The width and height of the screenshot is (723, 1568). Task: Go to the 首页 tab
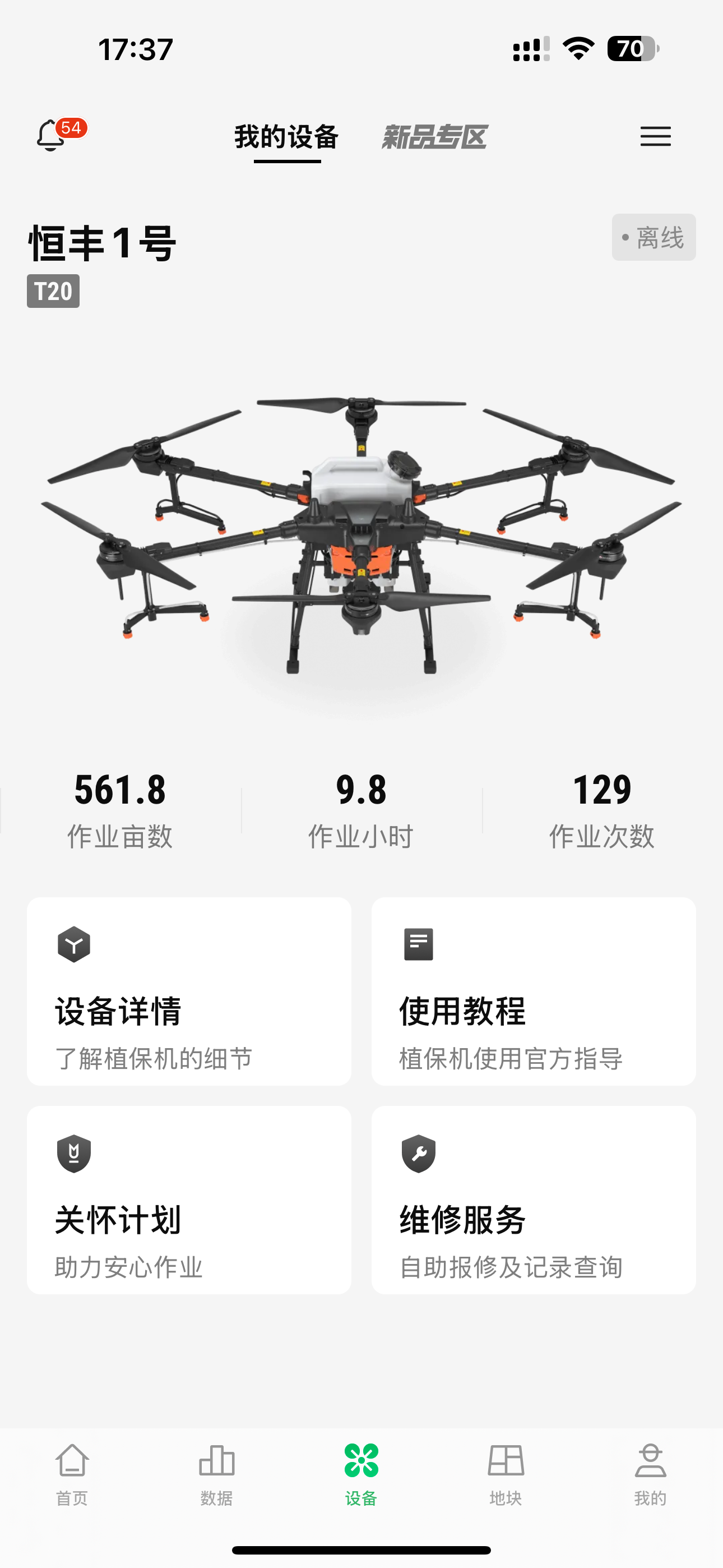coord(72,1474)
